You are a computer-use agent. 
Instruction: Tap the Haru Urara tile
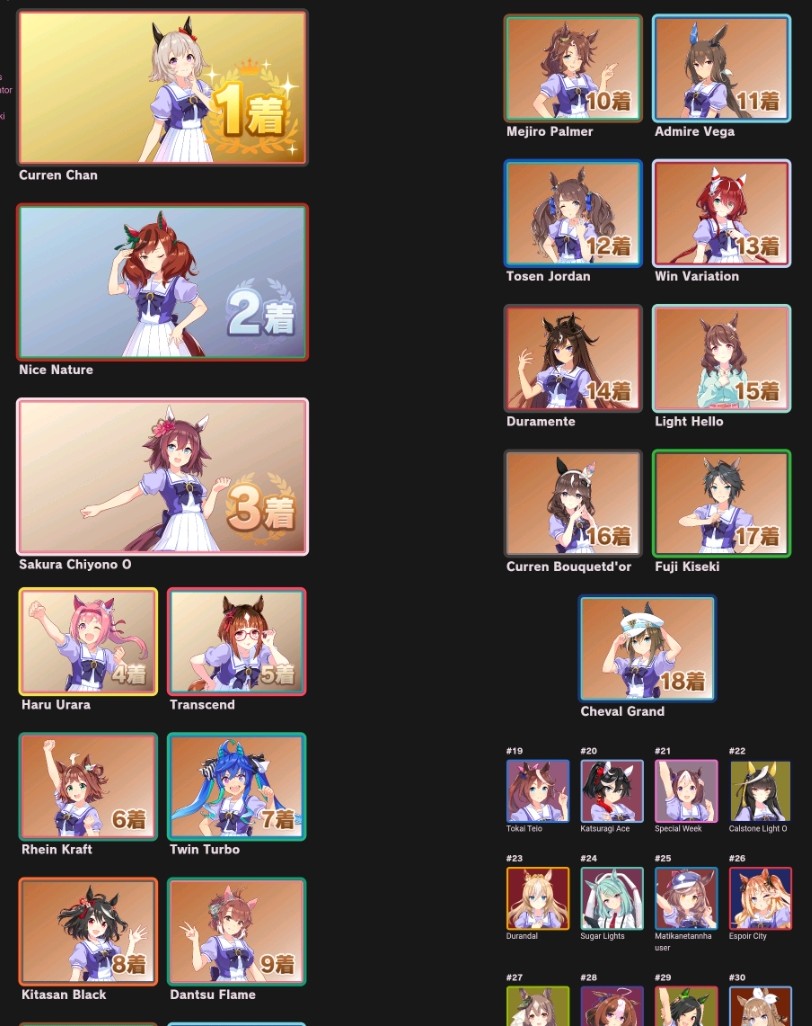[x=88, y=641]
